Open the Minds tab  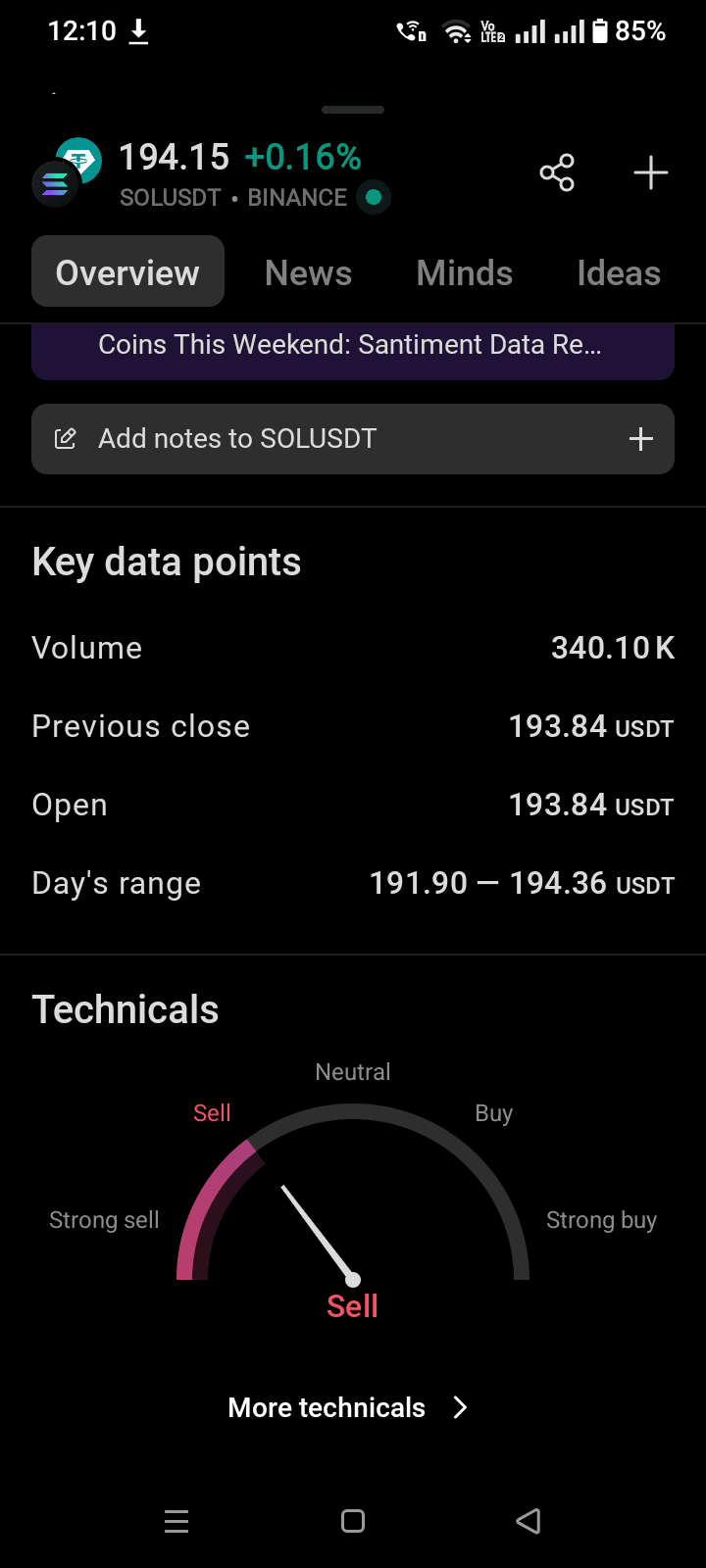[464, 273]
